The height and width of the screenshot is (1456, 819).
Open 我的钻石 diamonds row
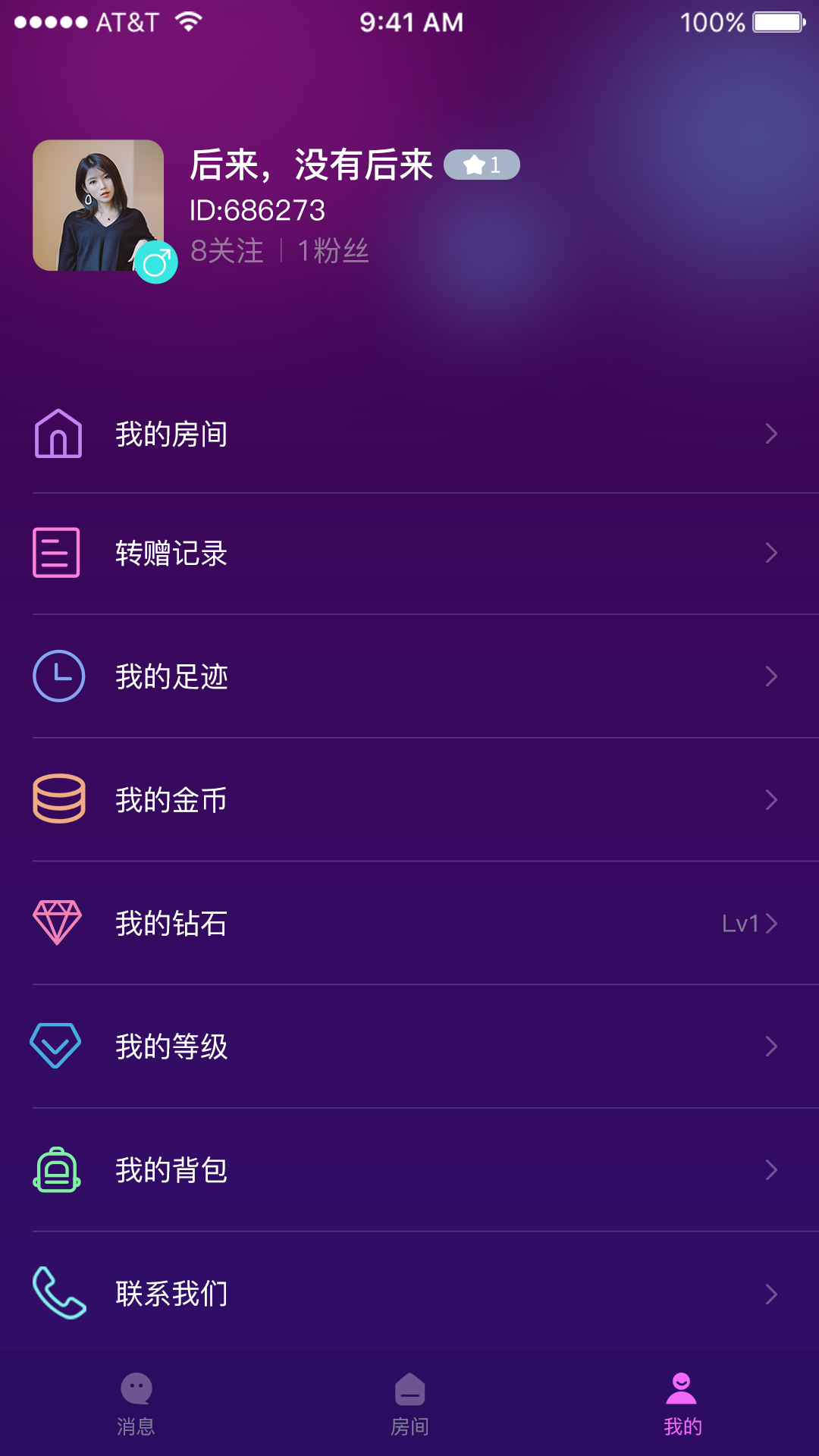pyautogui.click(x=409, y=923)
